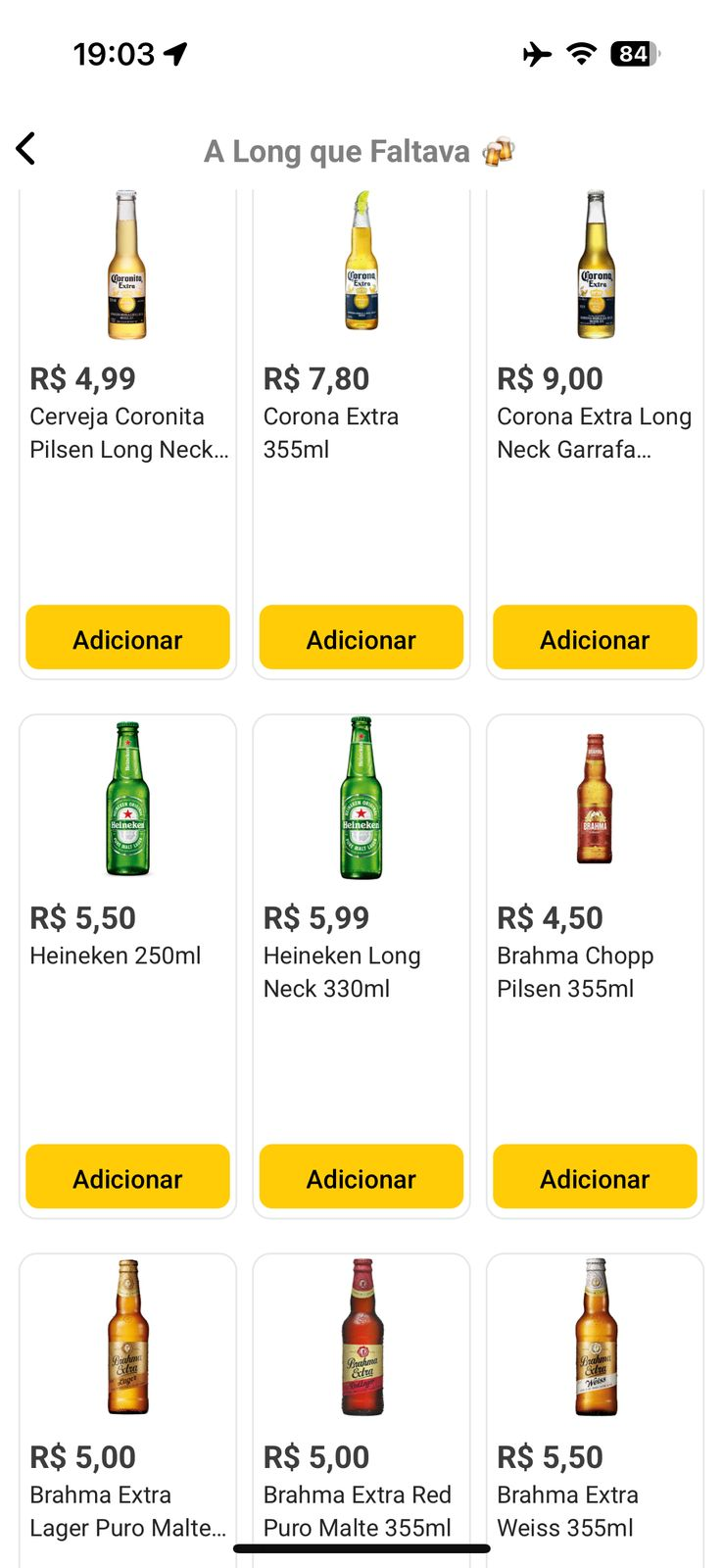723x1568 pixels.
Task: Tap Adicionar for Corona Extra 355ml
Action: pos(361,638)
